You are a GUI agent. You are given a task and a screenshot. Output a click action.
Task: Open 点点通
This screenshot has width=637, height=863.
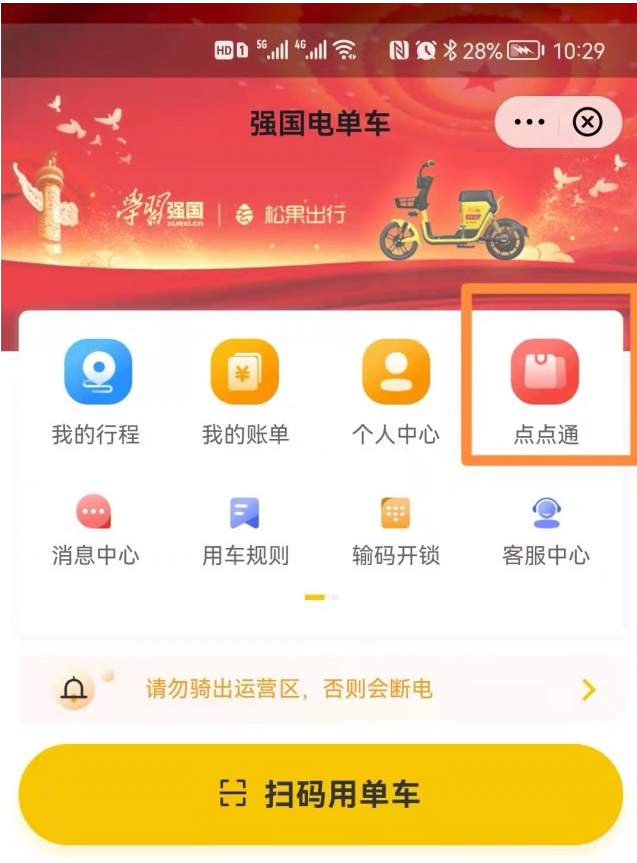[x=545, y=391]
